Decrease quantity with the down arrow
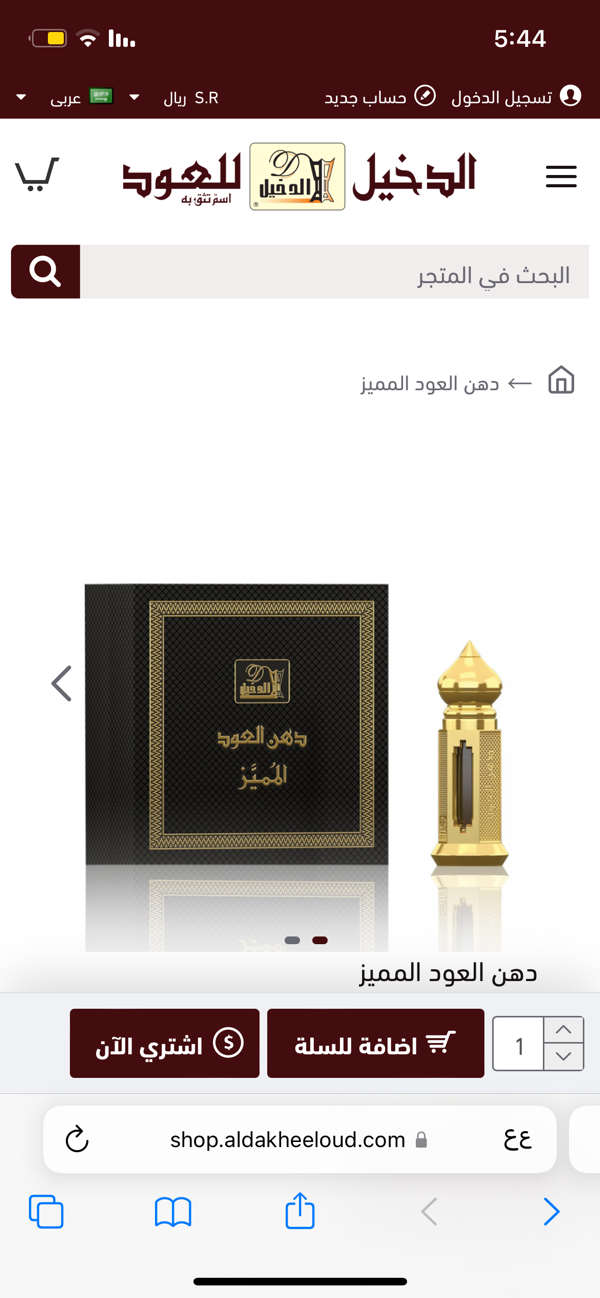600x1298 pixels. click(564, 1057)
